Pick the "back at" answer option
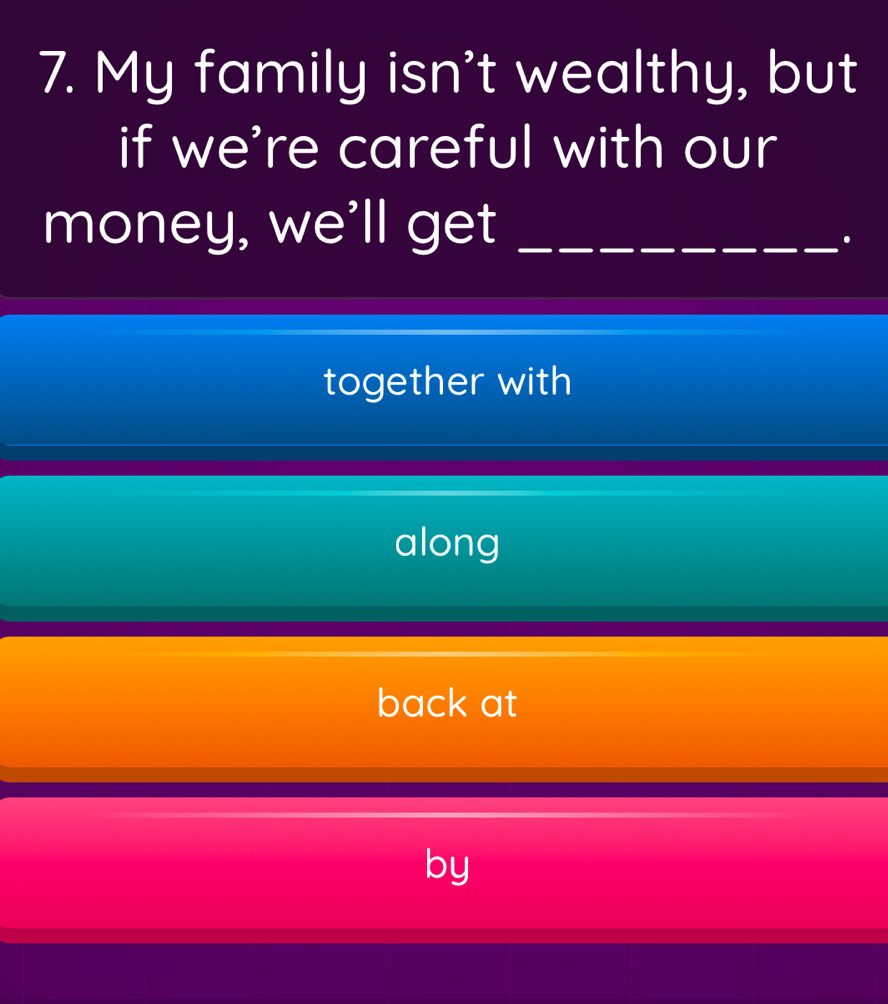Screen dimensions: 888x1004 click(446, 703)
